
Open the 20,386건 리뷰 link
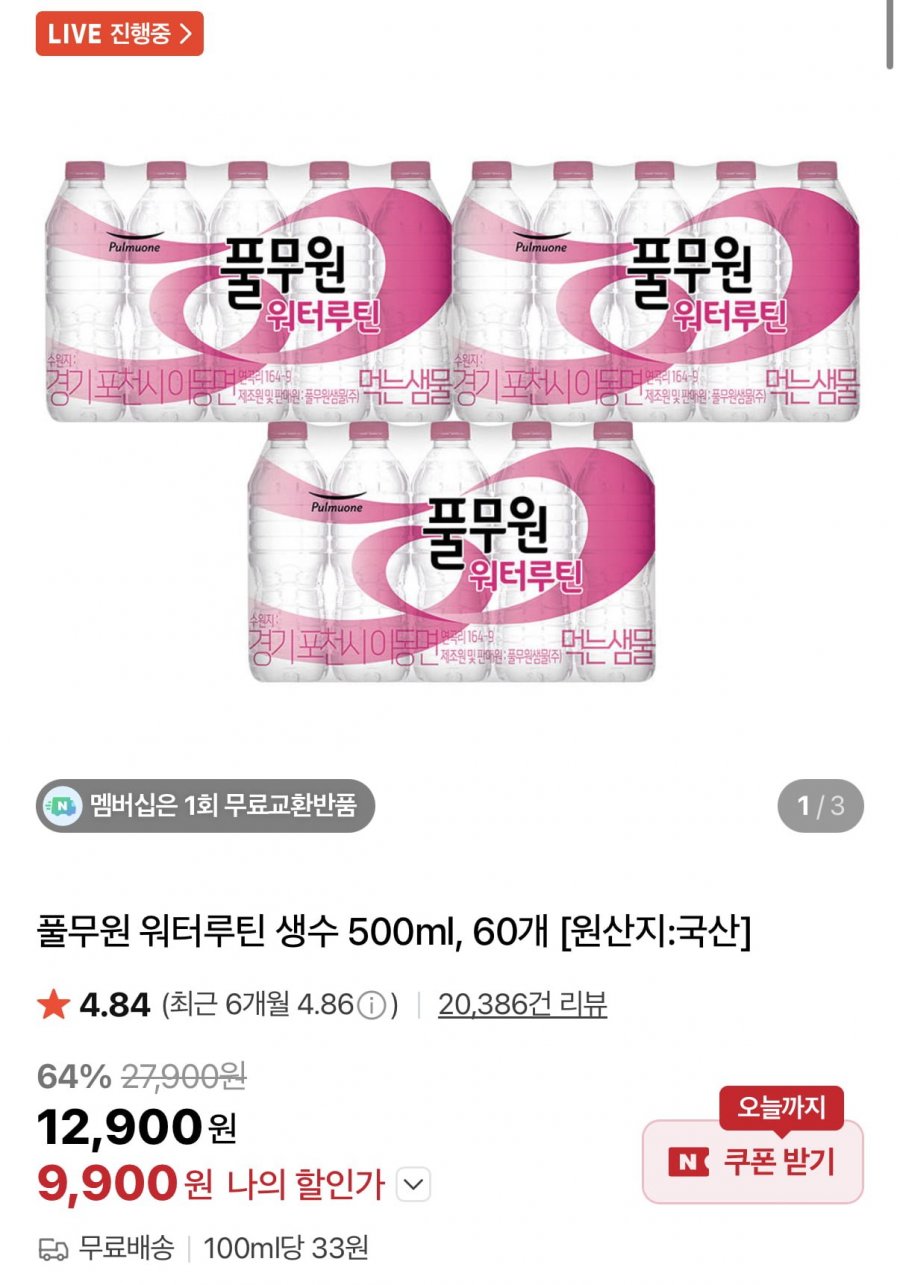(522, 1004)
